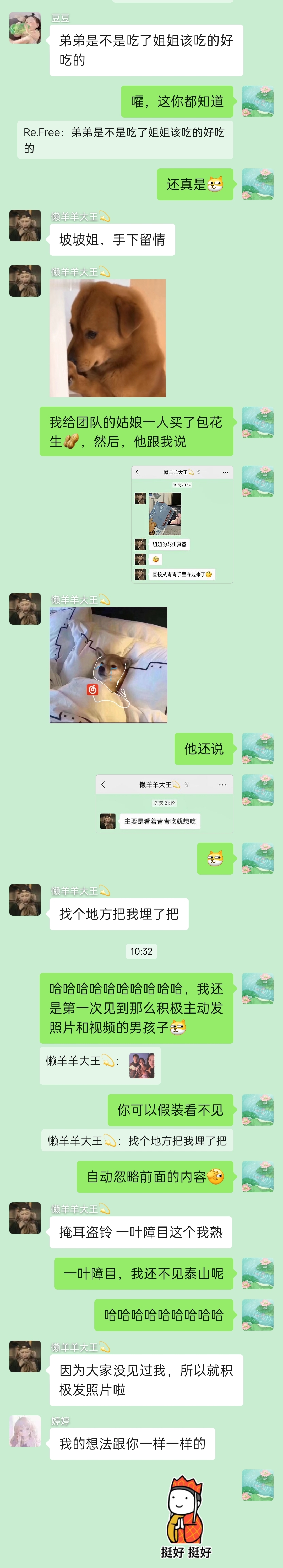Open the screenshot saying 主要是看着青青吃就想吃
Screen dimensions: 283x1568
[164, 803]
